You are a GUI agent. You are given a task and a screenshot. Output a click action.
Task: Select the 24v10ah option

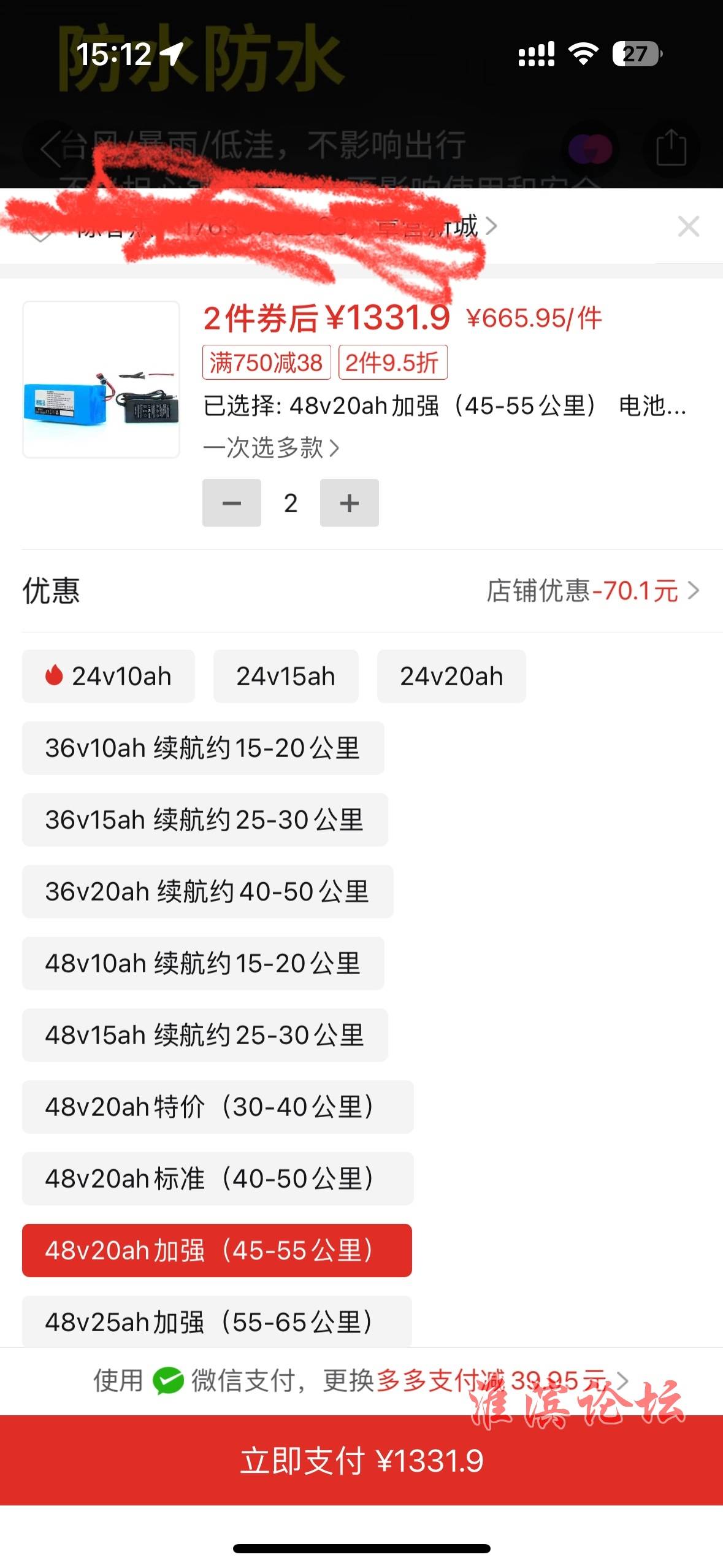[x=109, y=676]
